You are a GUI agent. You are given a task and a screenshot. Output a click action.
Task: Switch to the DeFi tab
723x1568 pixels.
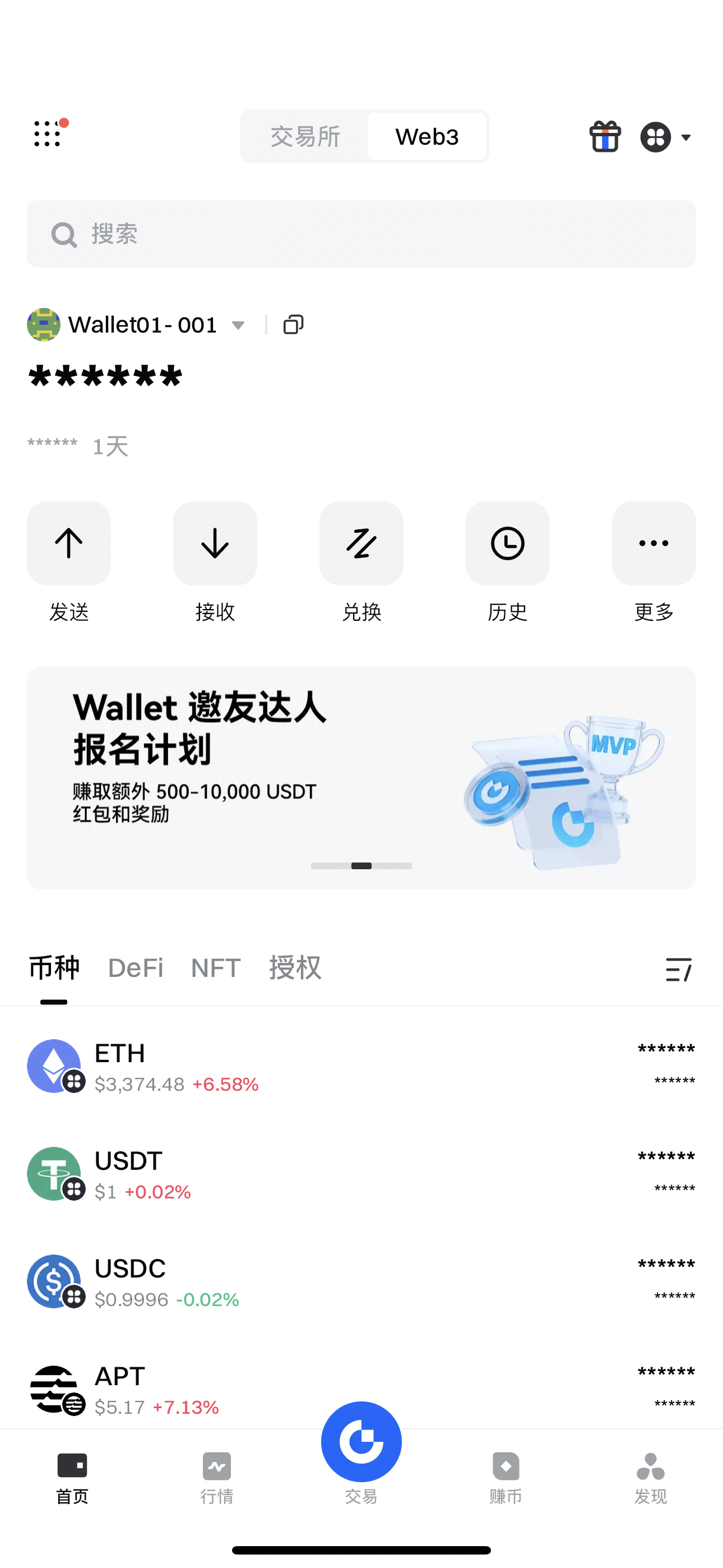[136, 968]
